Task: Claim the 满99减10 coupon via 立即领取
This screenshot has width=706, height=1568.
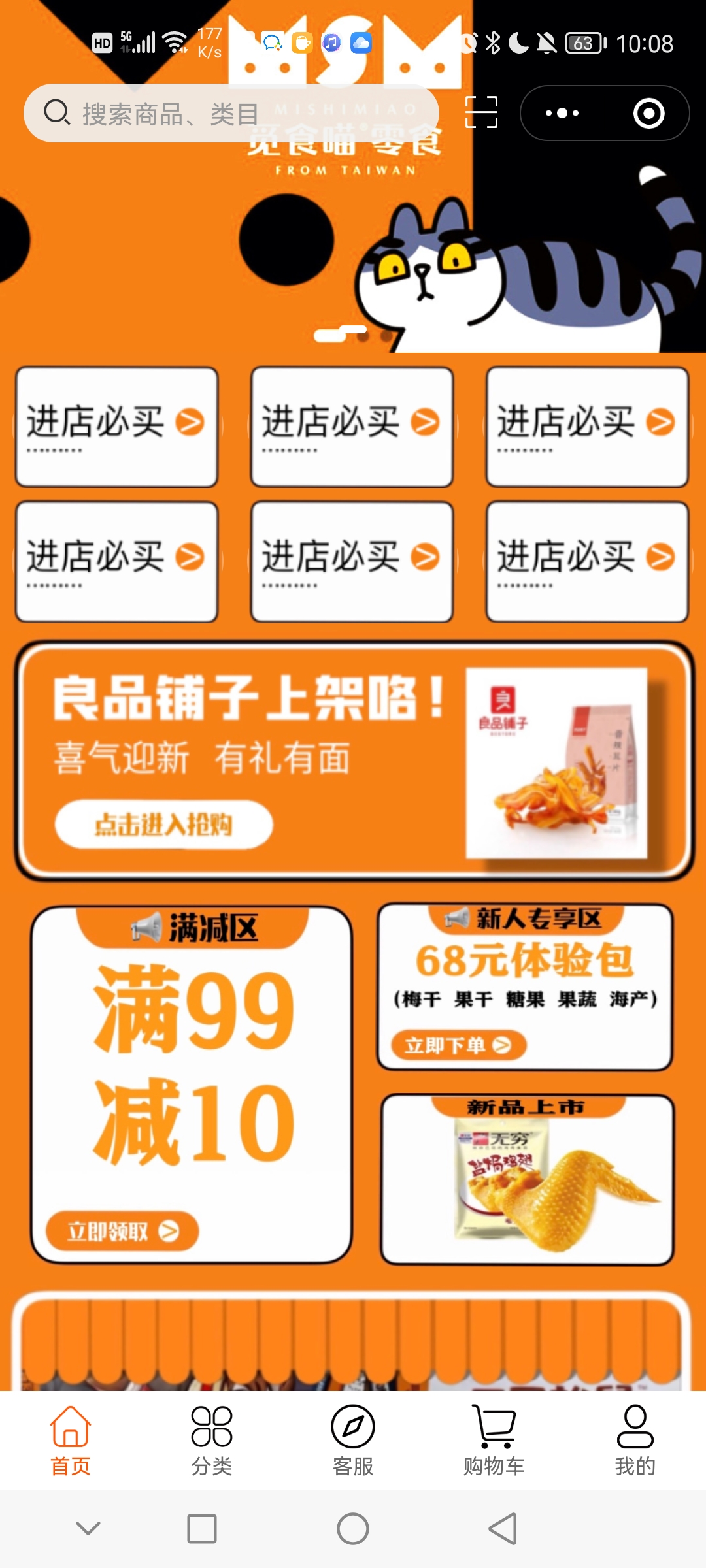Action: 122,1232
